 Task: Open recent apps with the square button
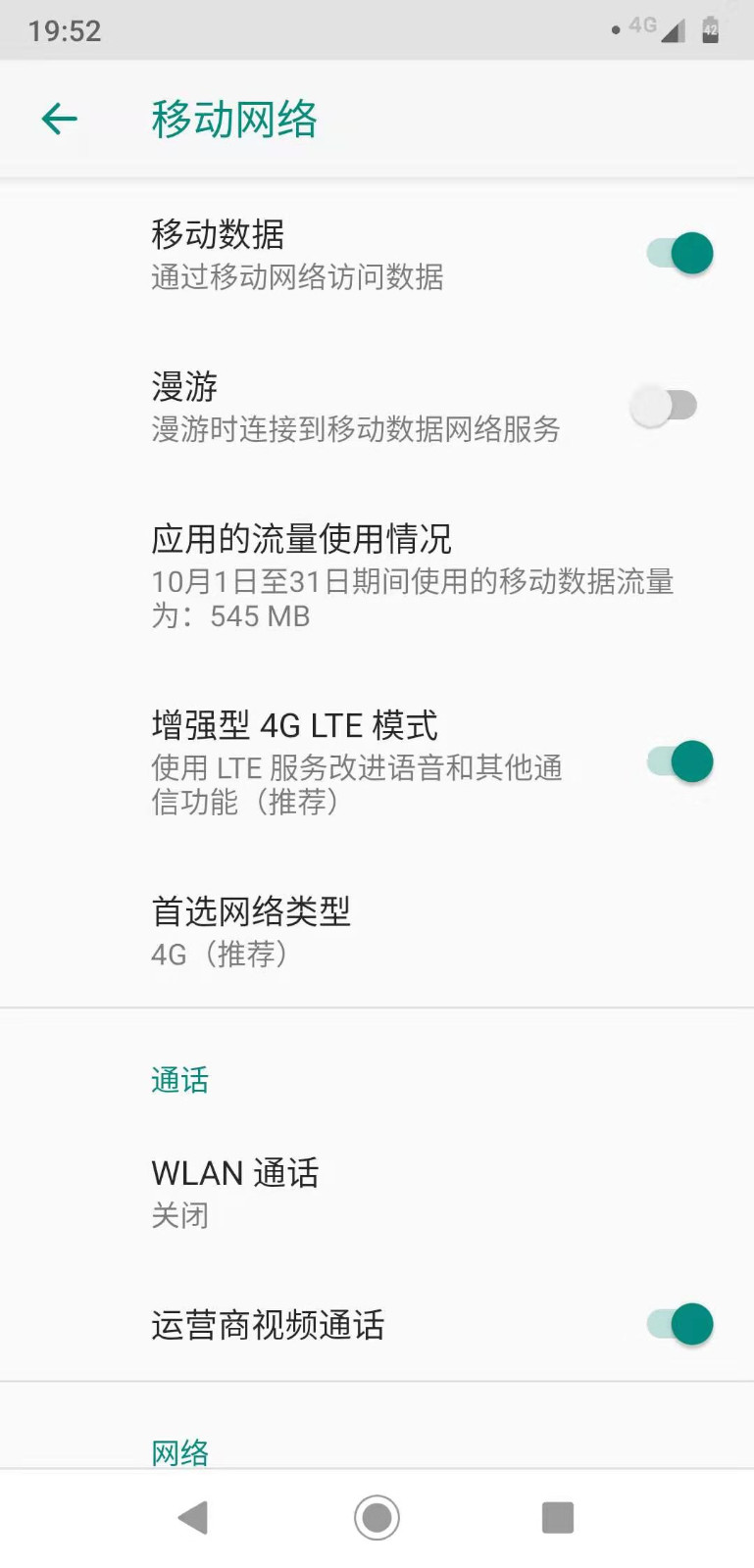[557, 1518]
